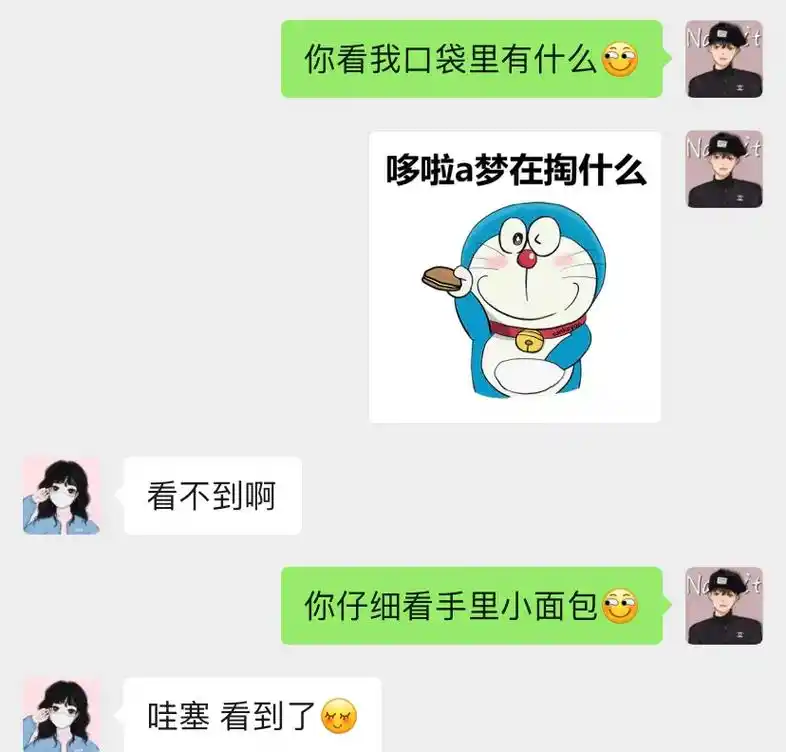View the girl's avatar next to "看不到啊"
The image size is (786, 752).
pos(62,496)
